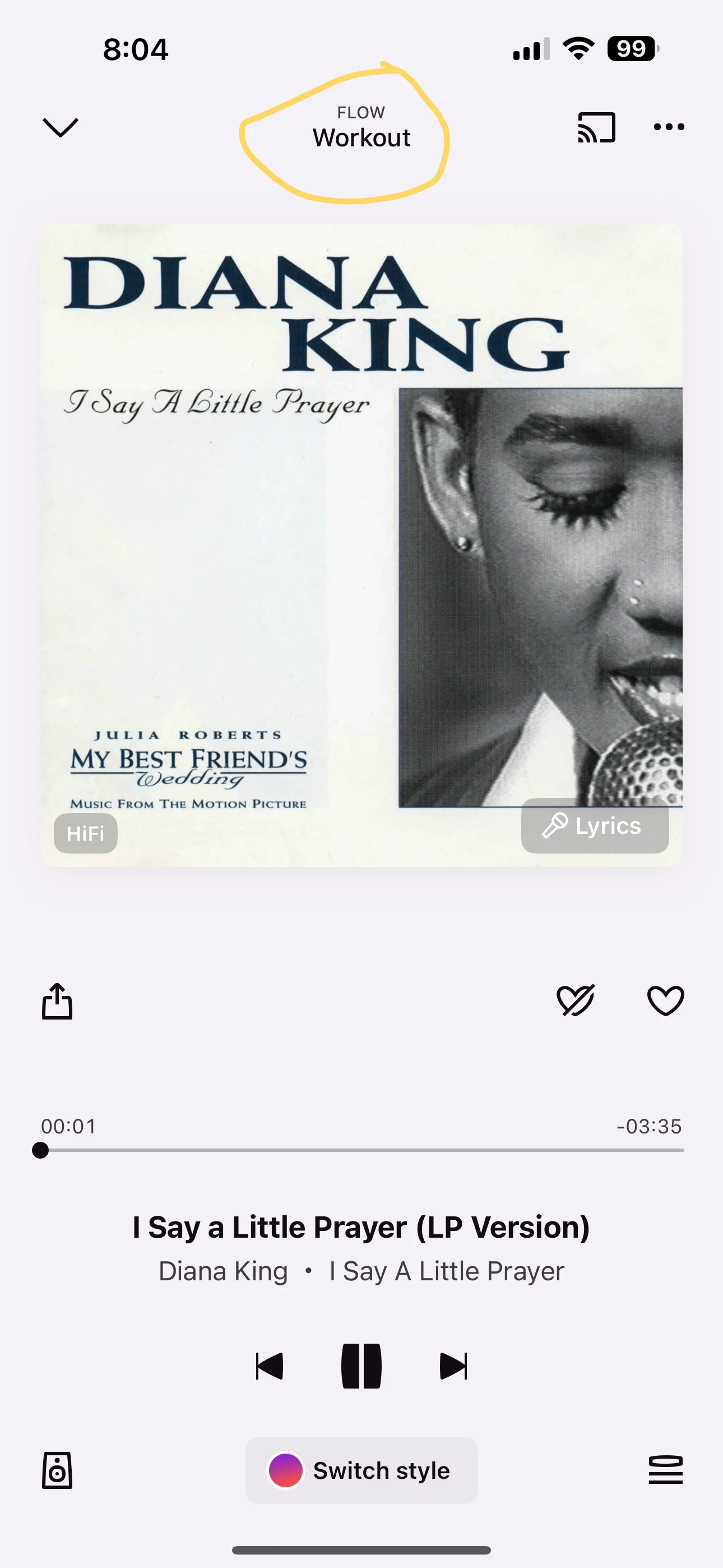Open the playback queue list

coord(665,1470)
